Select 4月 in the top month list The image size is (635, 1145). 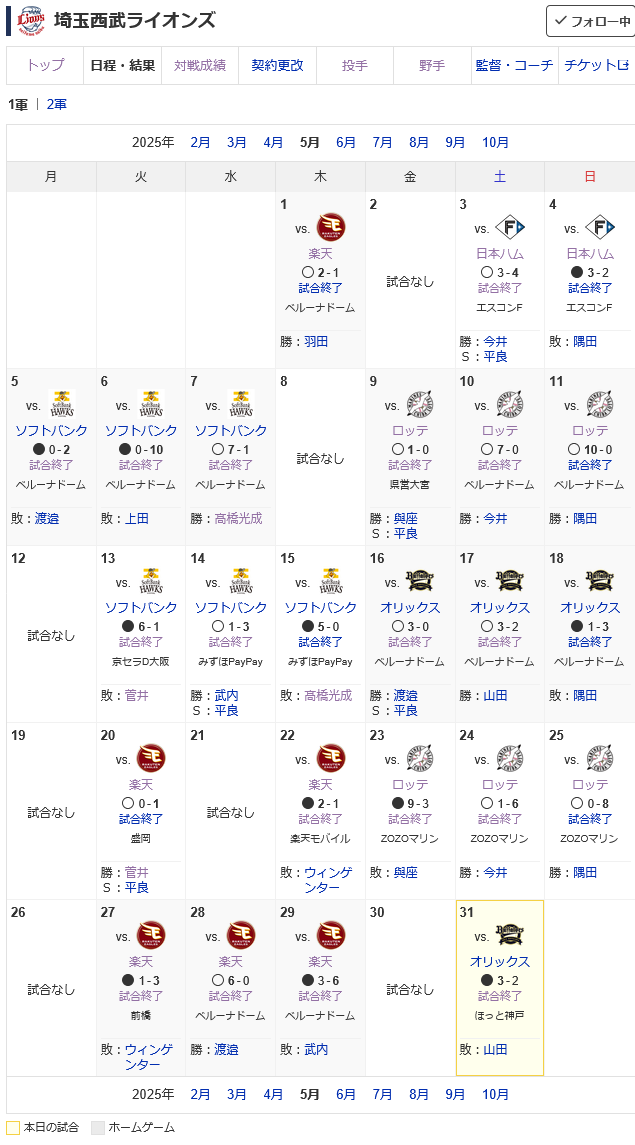(x=273, y=142)
